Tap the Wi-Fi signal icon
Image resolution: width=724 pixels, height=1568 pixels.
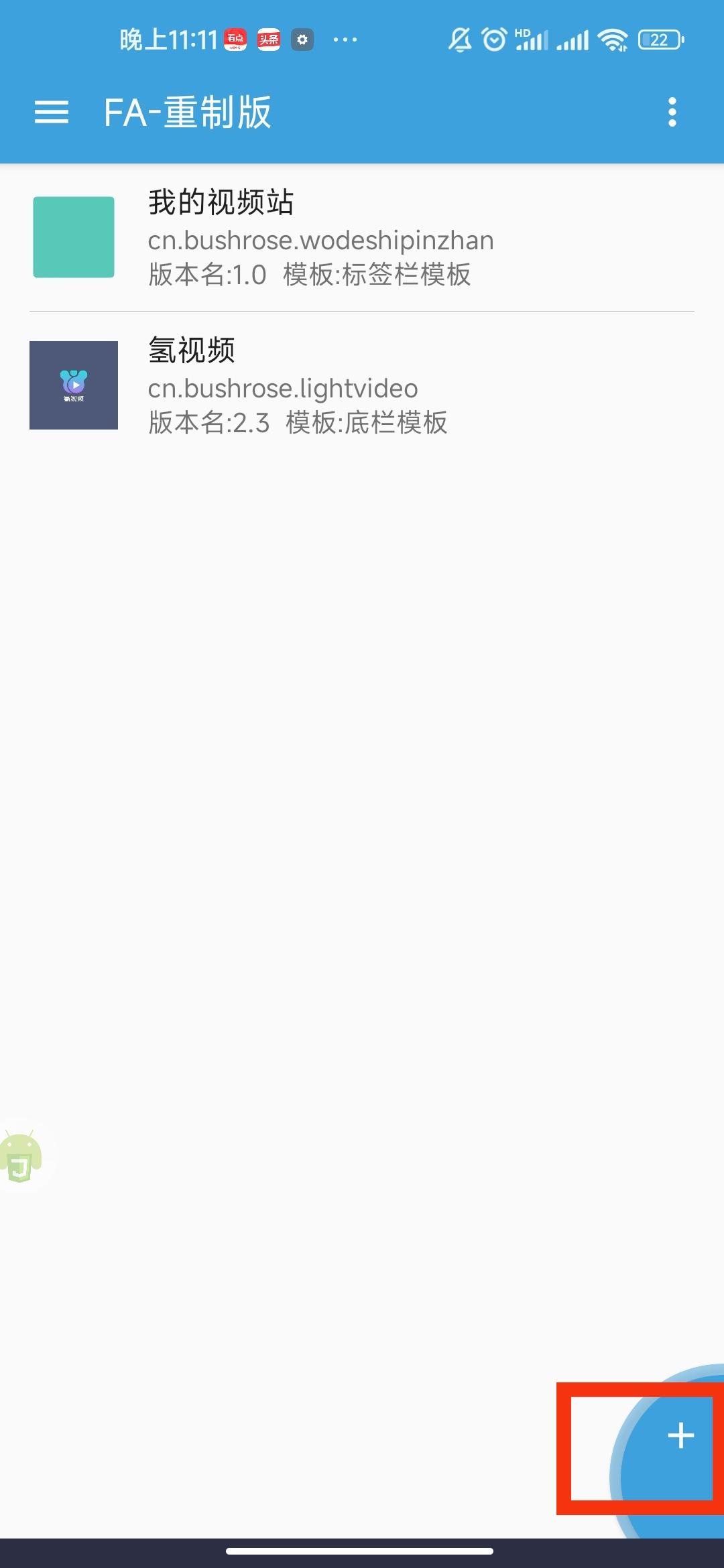coord(615,39)
